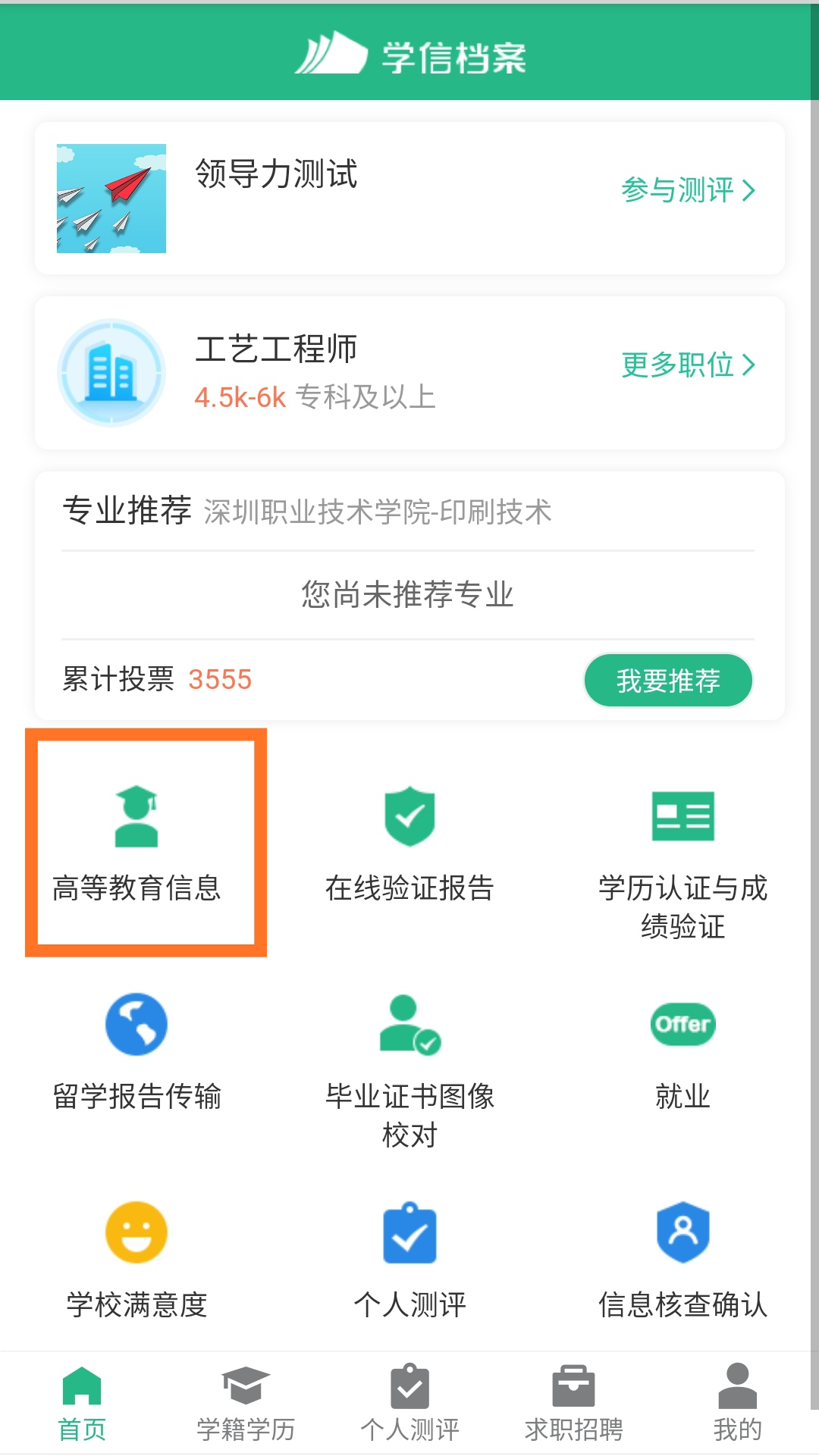Open 毕业证书图像校对
The height and width of the screenshot is (1456, 819).
click(x=409, y=1069)
